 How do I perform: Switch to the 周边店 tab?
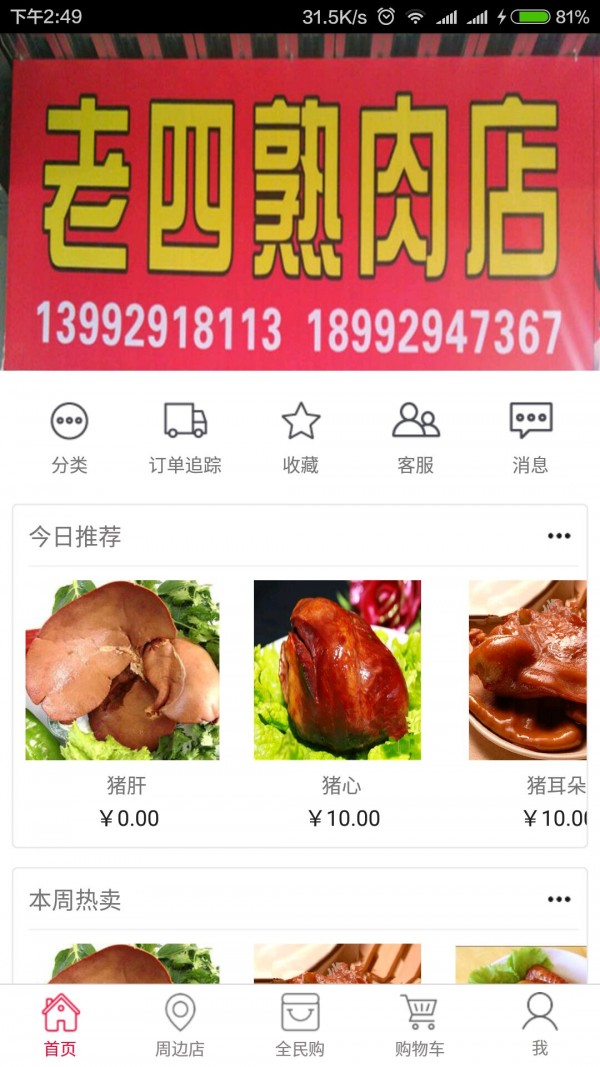point(180,1025)
